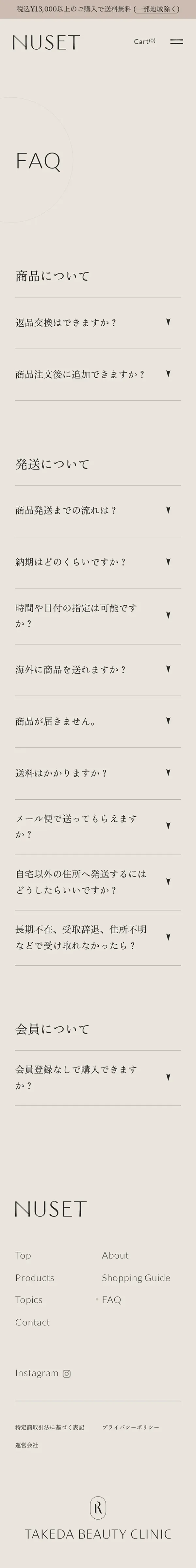The height and width of the screenshot is (1568, 196).
Task: Open the About footer link
Action: point(115,1255)
